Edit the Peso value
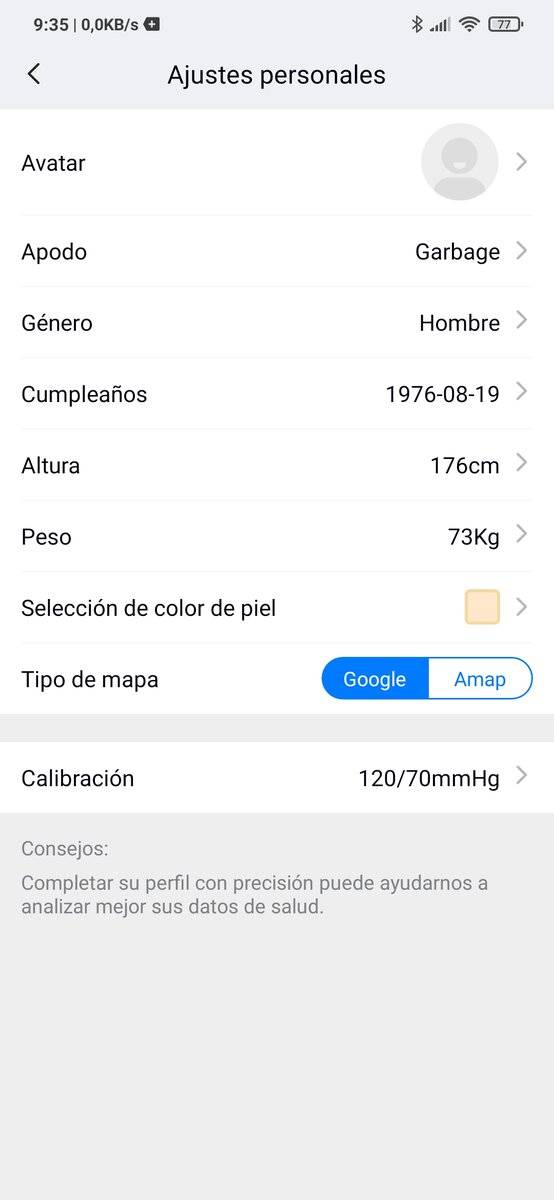 coord(277,536)
